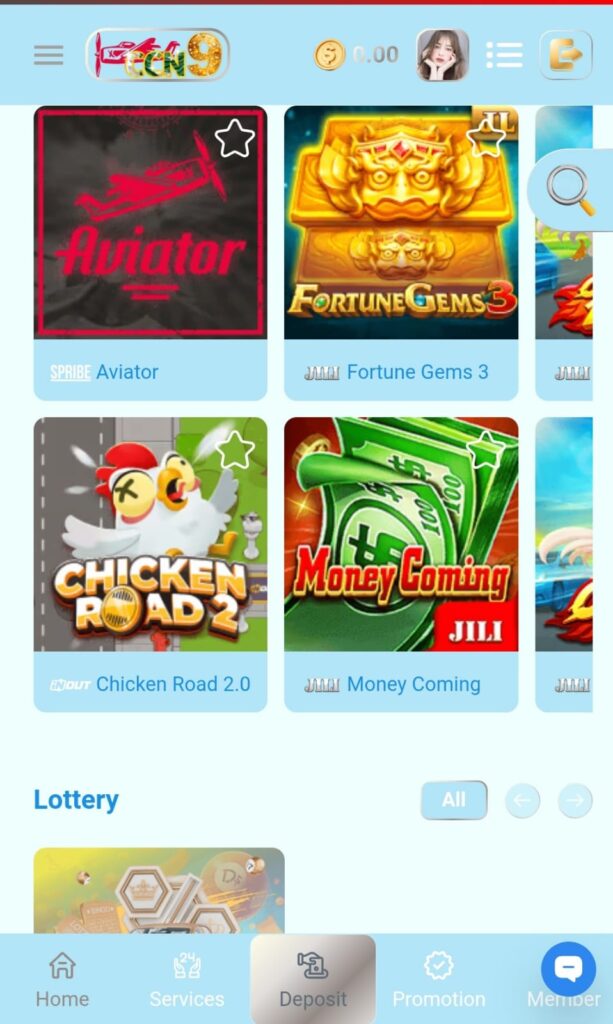The width and height of the screenshot is (613, 1024).
Task: Switch to the Home tab
Action: [62, 980]
